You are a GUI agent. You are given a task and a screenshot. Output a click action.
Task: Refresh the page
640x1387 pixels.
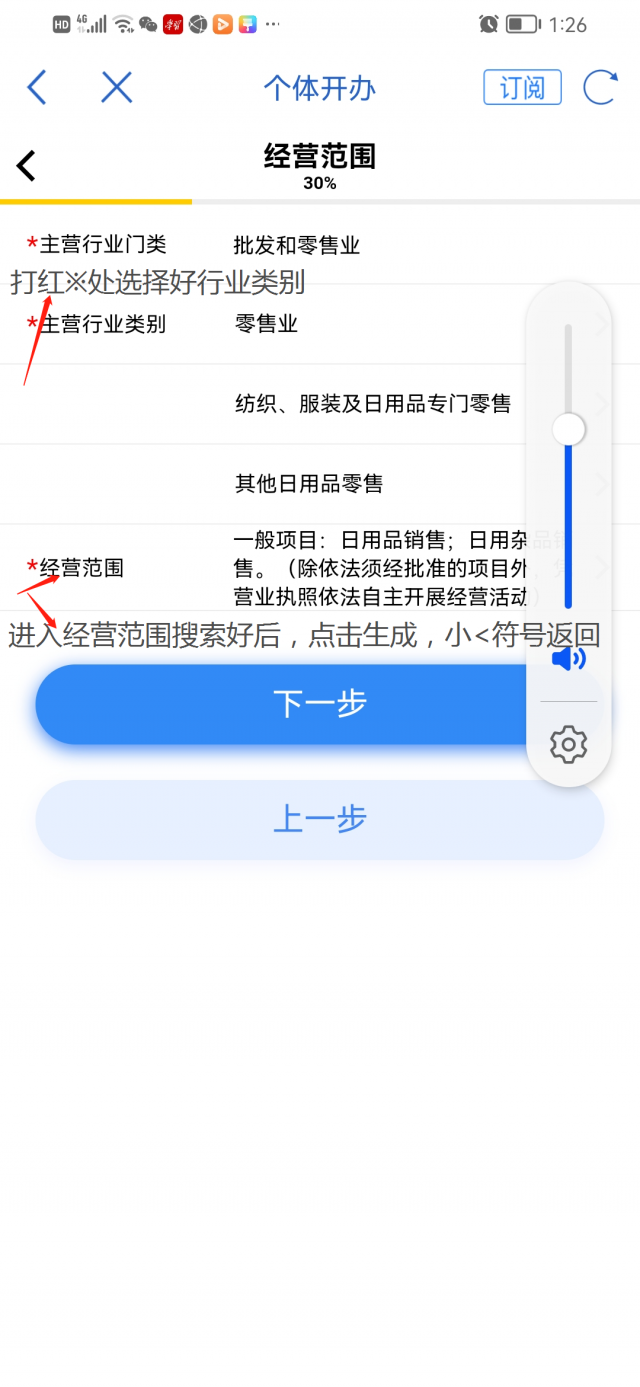click(600, 88)
